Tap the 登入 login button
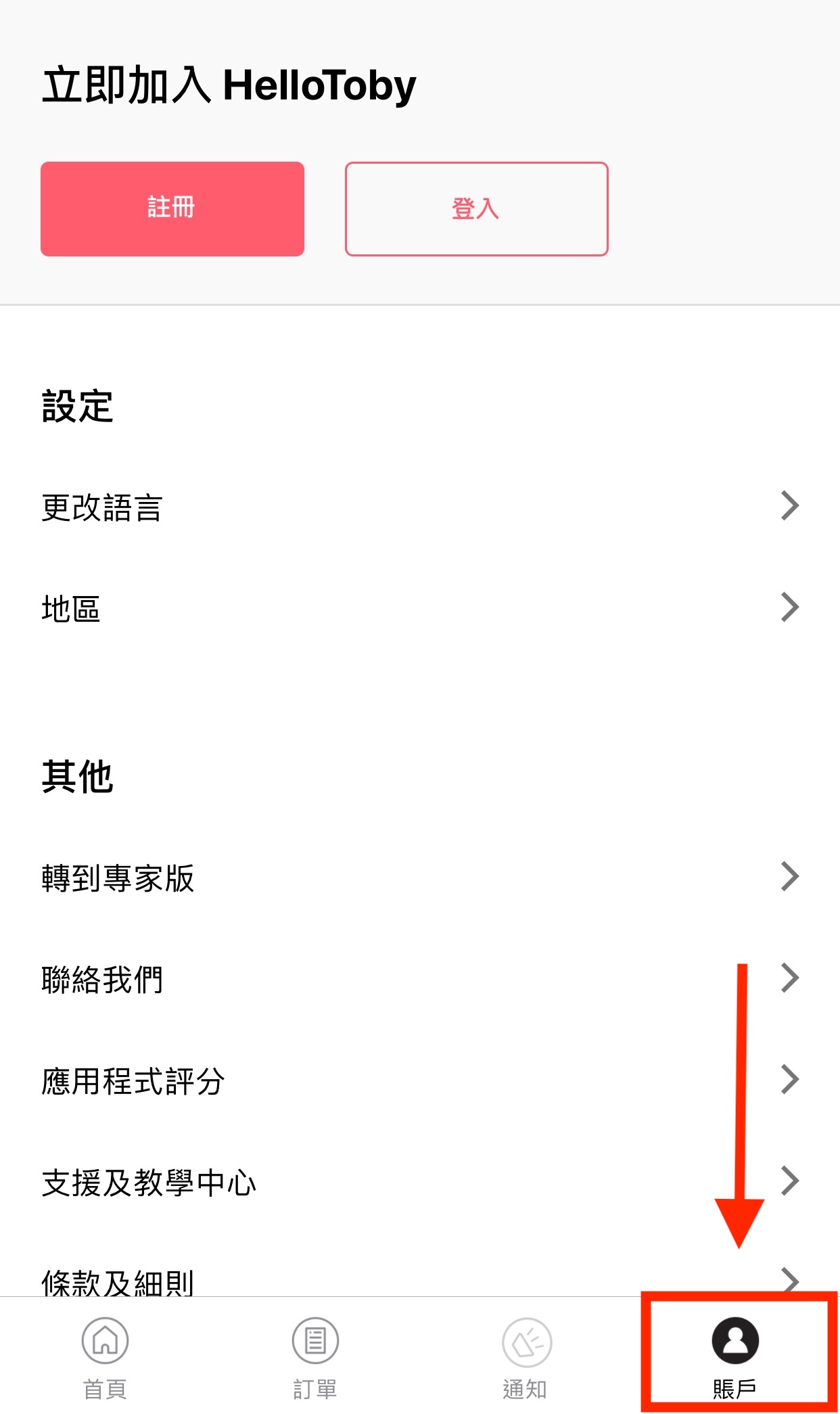This screenshot has height=1414, width=840. click(477, 209)
